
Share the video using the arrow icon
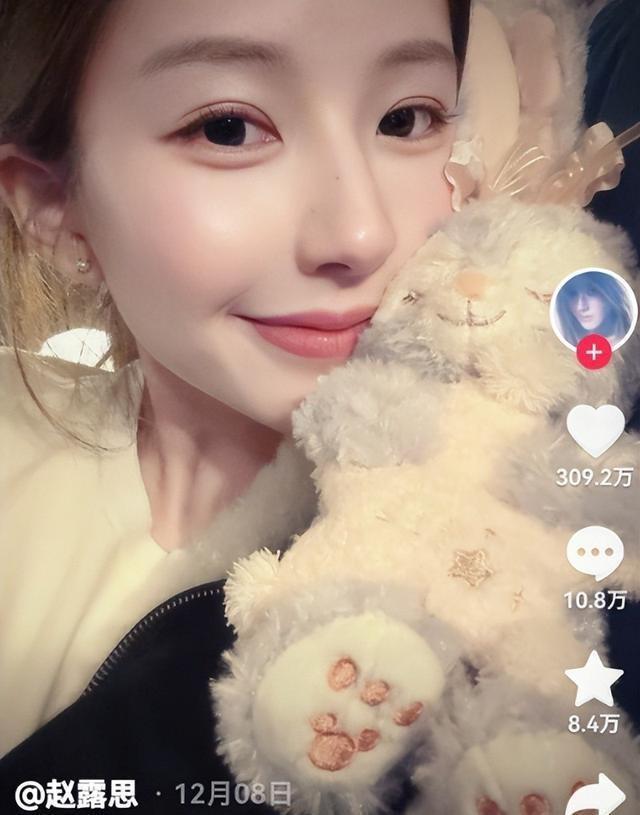597,795
